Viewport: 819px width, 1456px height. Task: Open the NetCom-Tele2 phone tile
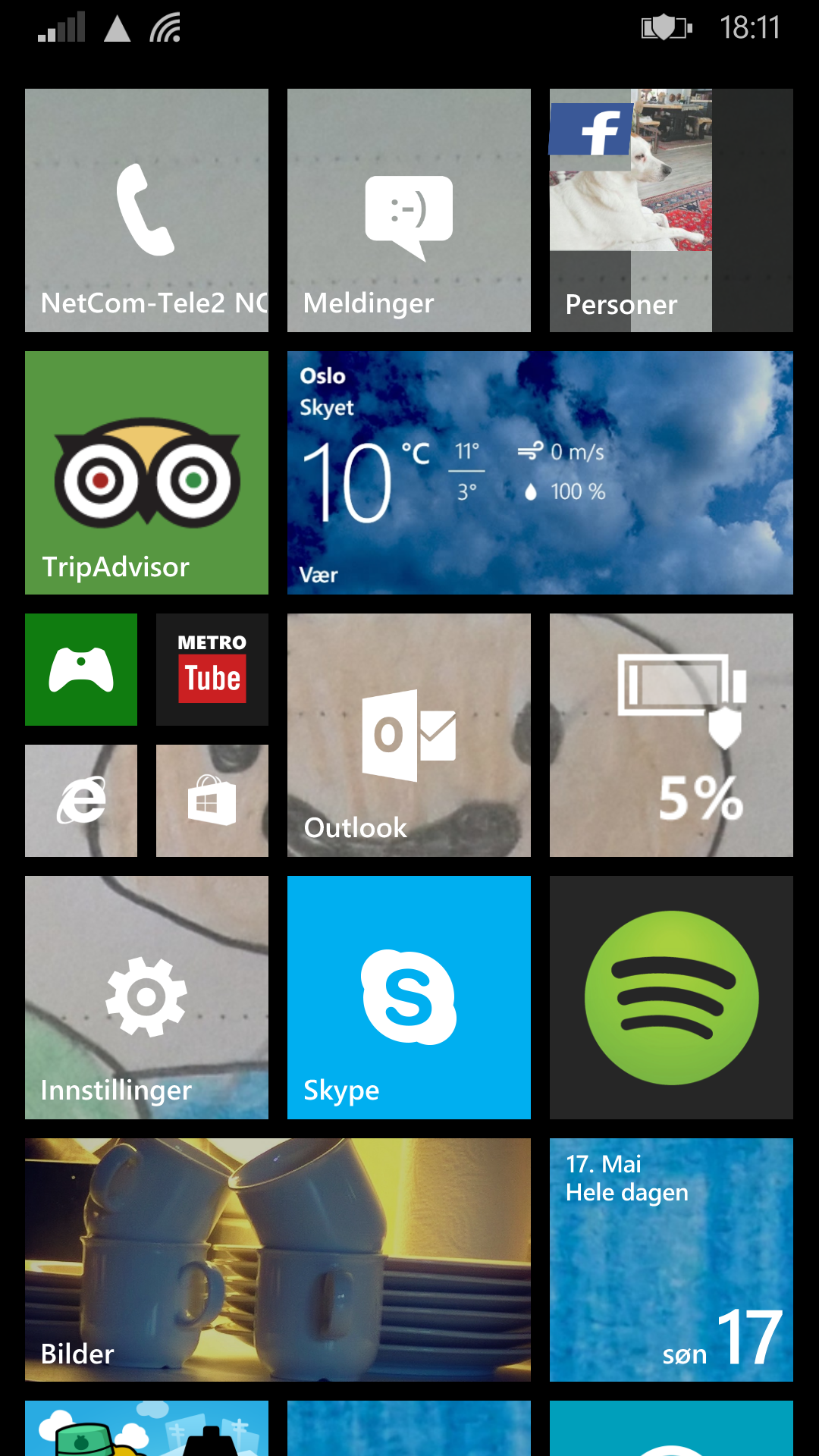tap(146, 210)
